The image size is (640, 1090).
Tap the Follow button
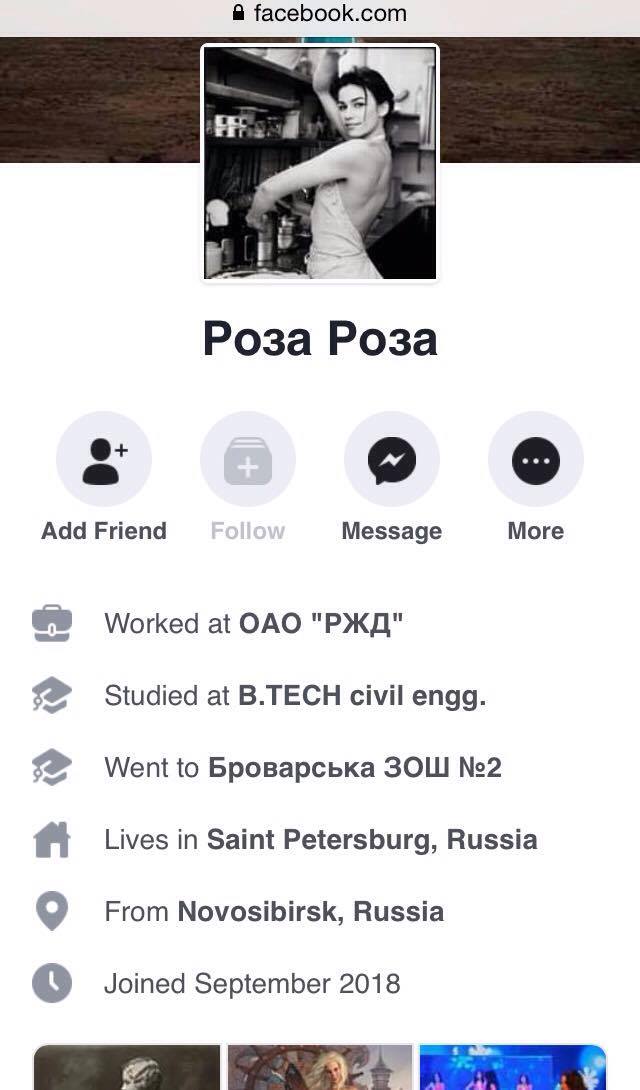248,461
